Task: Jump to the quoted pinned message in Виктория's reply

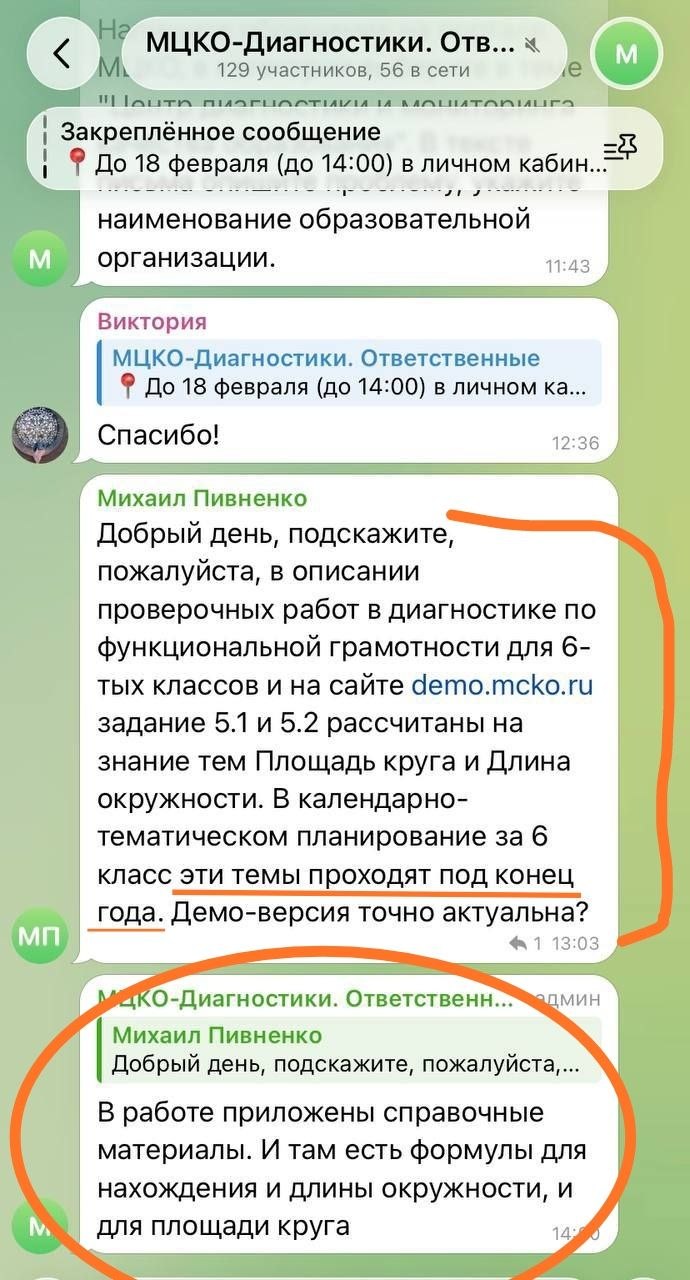Action: click(349, 372)
